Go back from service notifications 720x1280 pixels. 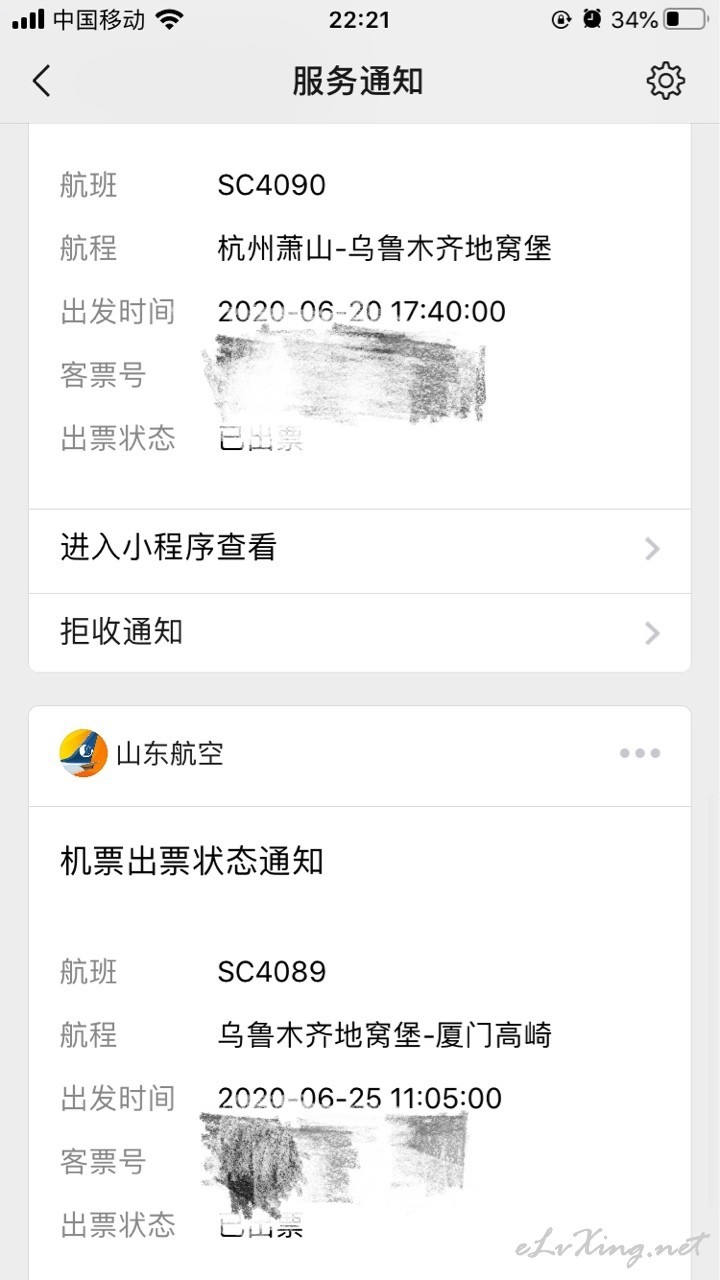(41, 81)
